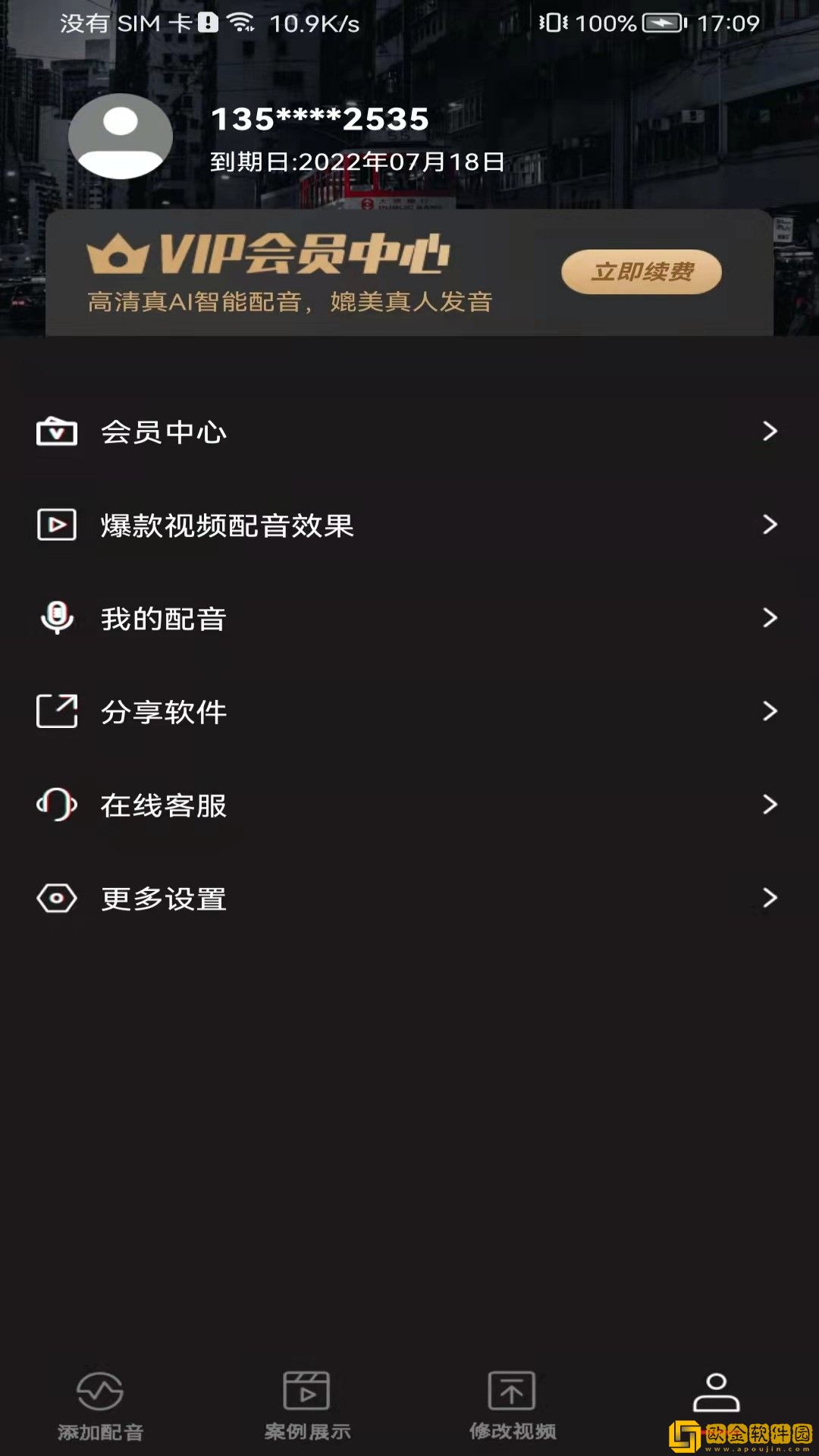Select the profile tab in bottom bar
This screenshot has width=819, height=1456.
click(716, 1394)
